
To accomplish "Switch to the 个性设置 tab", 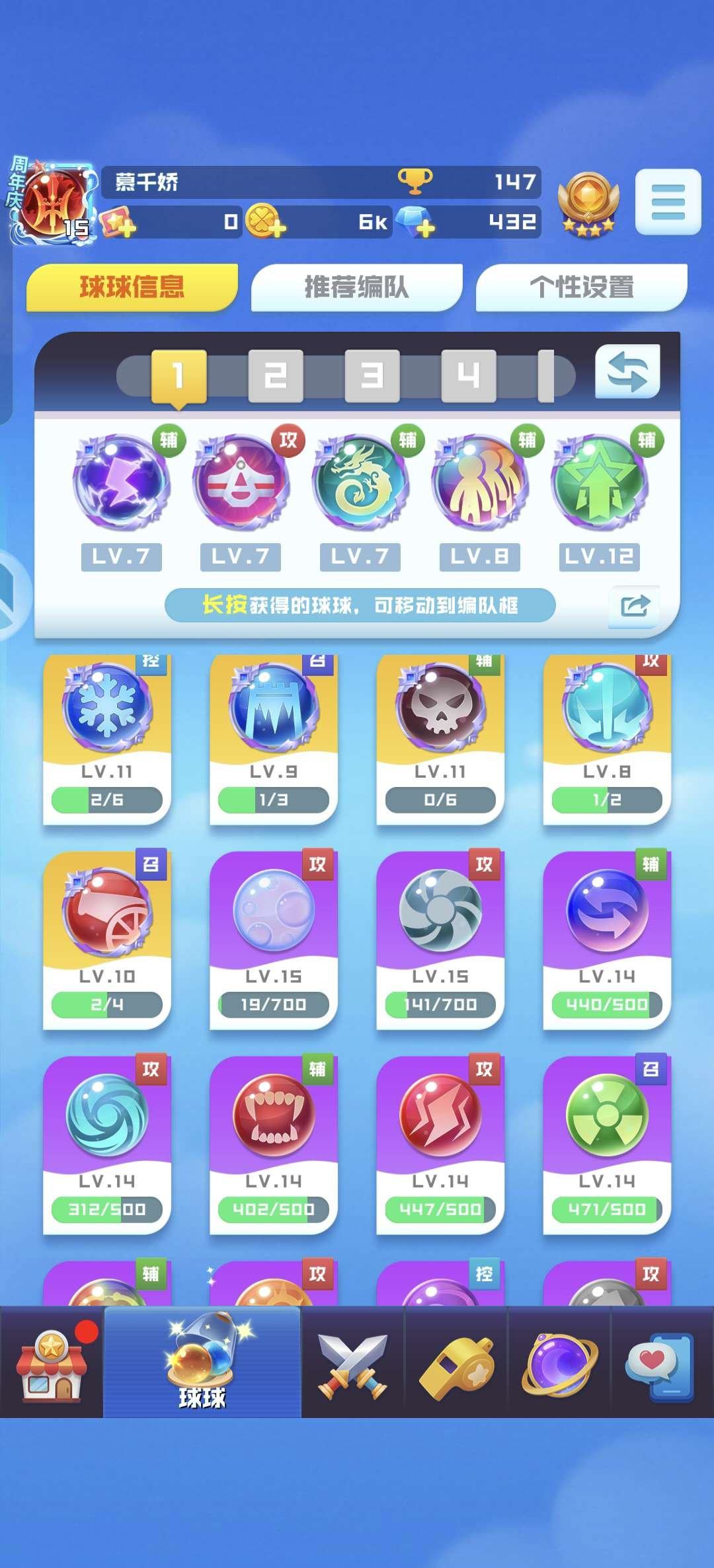I will point(581,287).
